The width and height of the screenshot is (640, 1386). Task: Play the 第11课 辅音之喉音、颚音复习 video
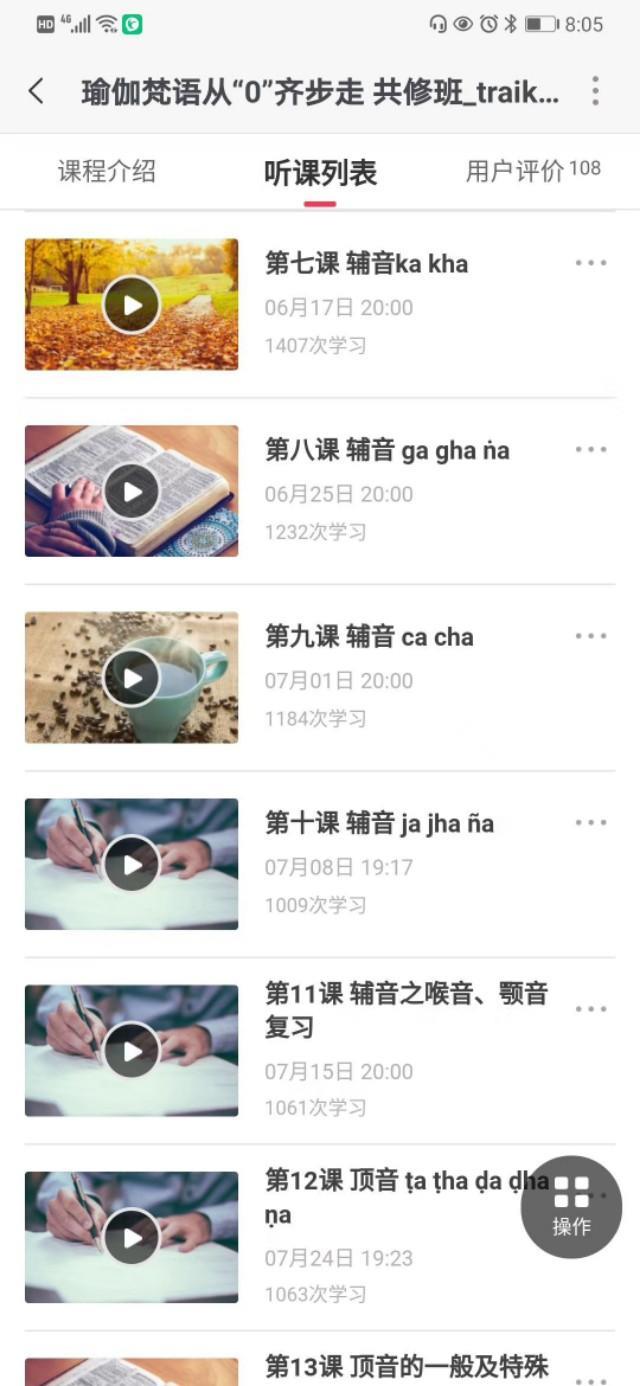pyautogui.click(x=131, y=1051)
